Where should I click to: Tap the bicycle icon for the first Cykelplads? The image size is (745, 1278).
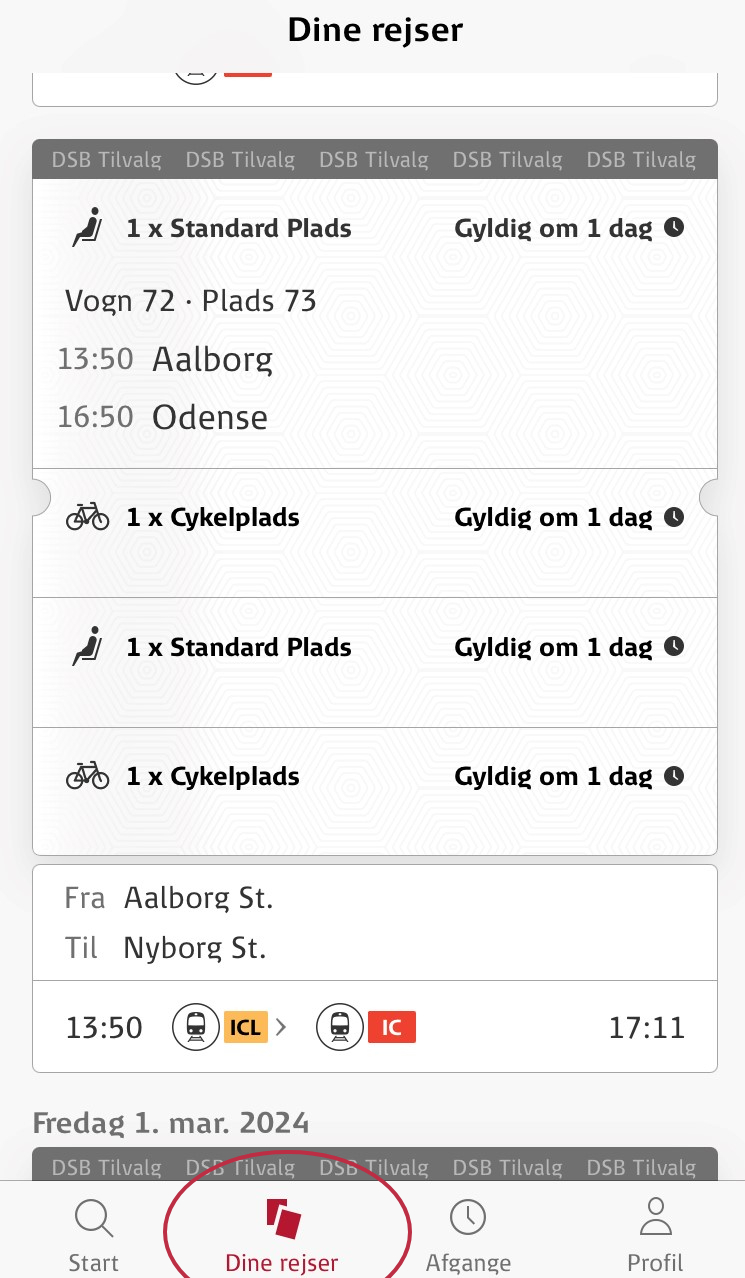coord(88,517)
